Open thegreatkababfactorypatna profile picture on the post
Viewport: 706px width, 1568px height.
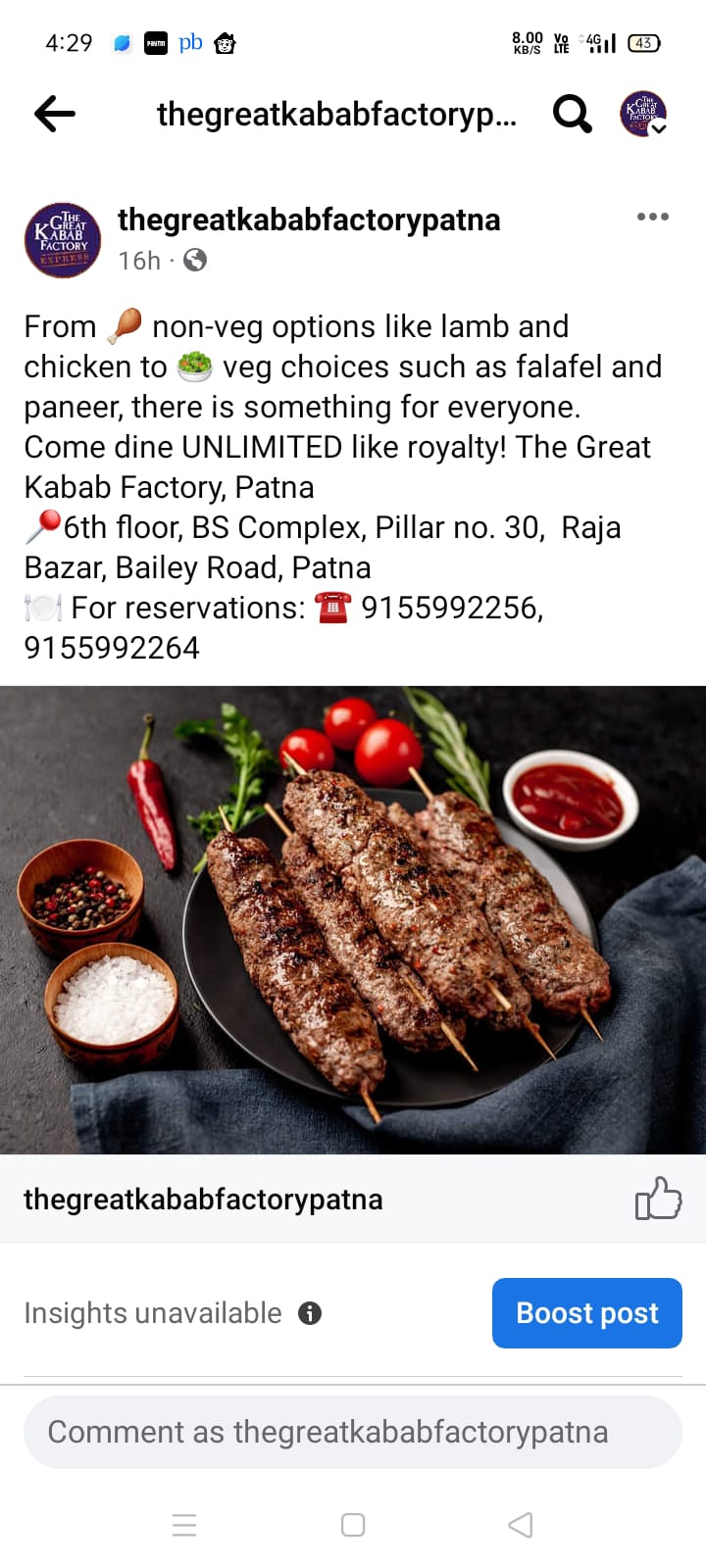[x=63, y=240]
